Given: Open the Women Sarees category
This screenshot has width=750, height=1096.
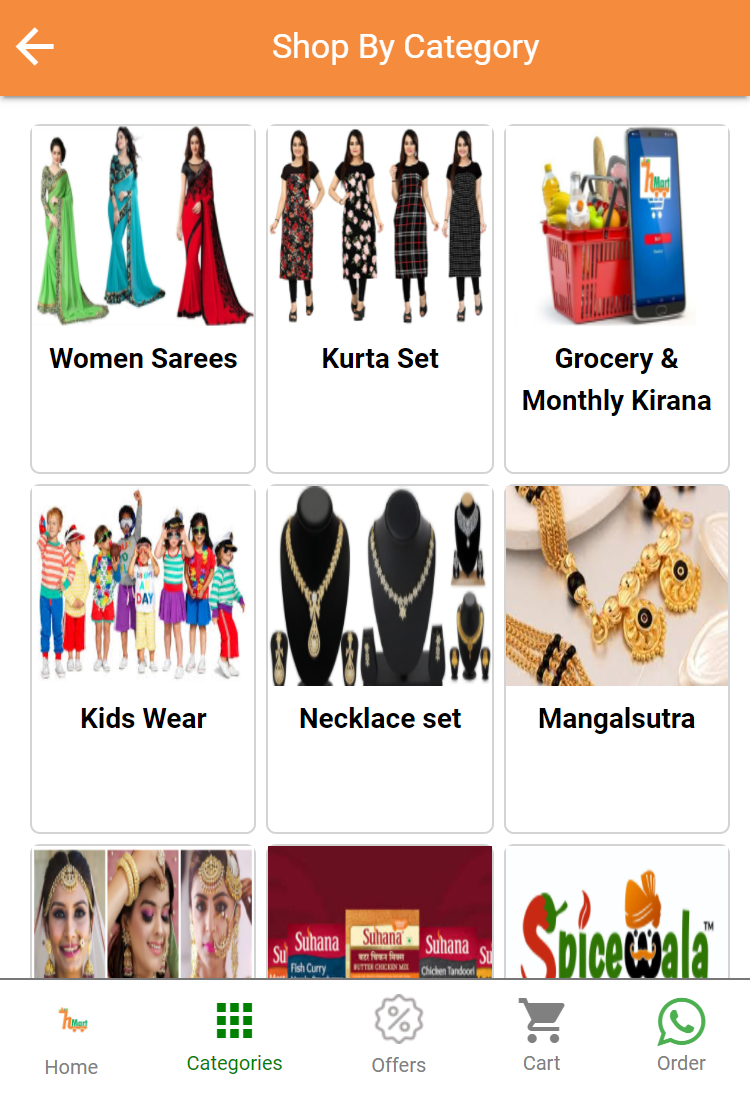Looking at the screenshot, I should click(143, 298).
